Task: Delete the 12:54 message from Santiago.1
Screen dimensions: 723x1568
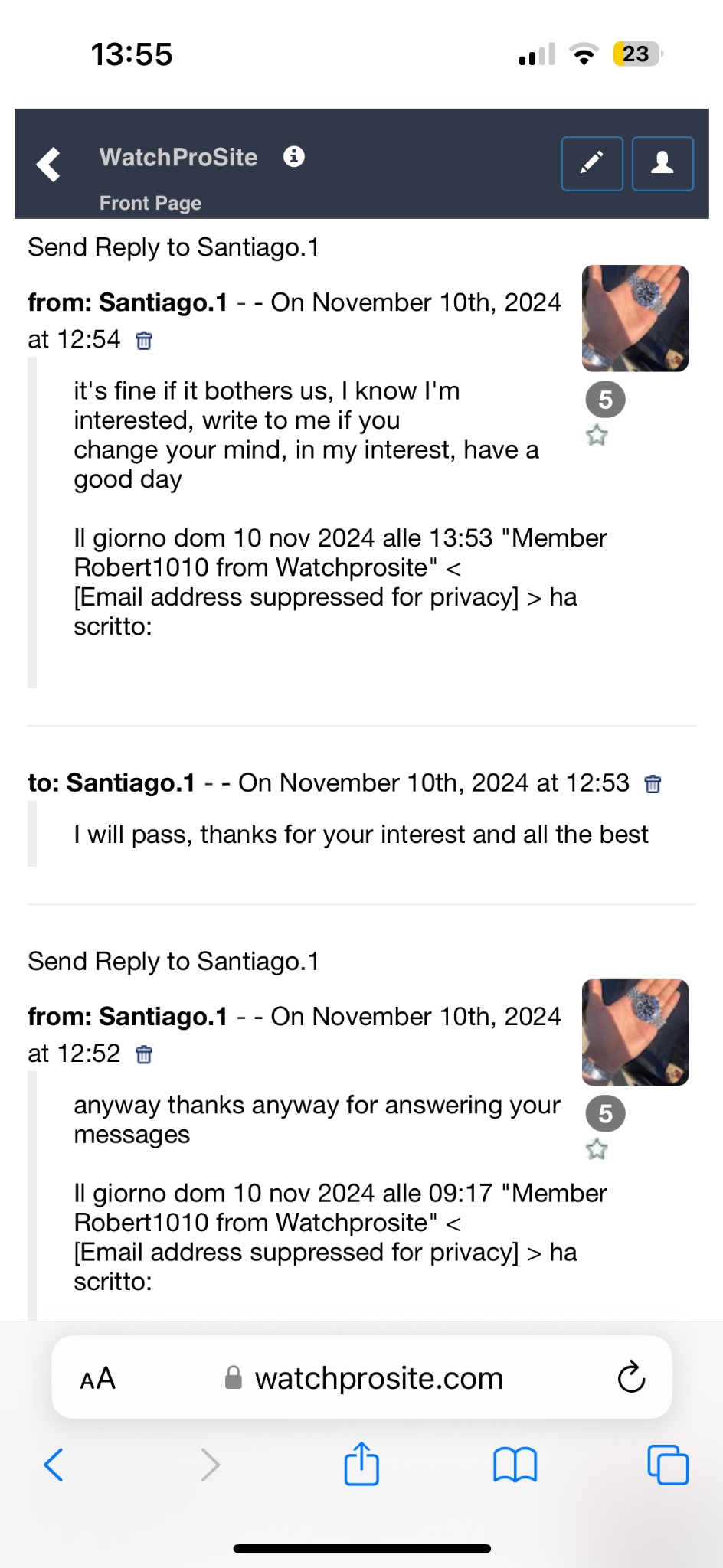Action: pos(144,341)
